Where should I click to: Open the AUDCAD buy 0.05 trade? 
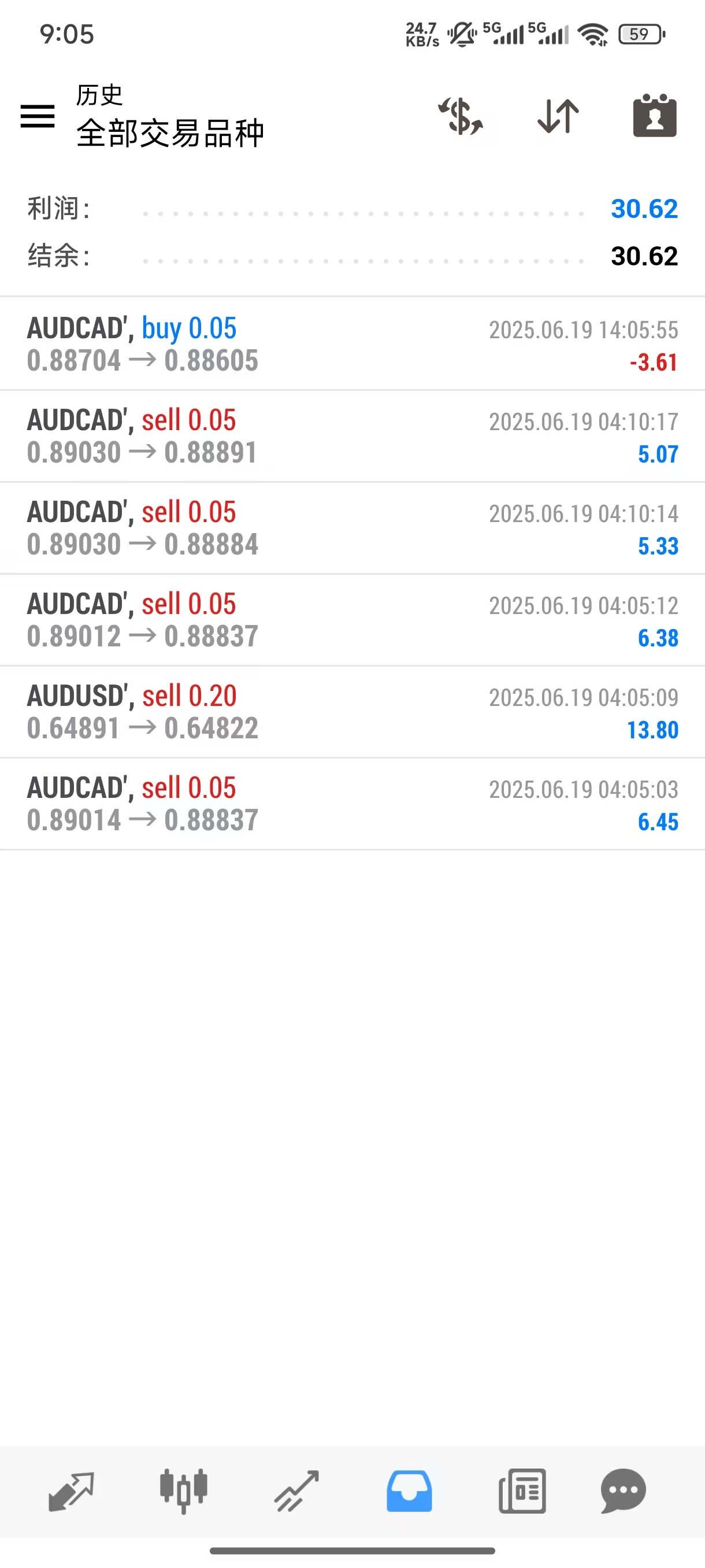pos(352,344)
